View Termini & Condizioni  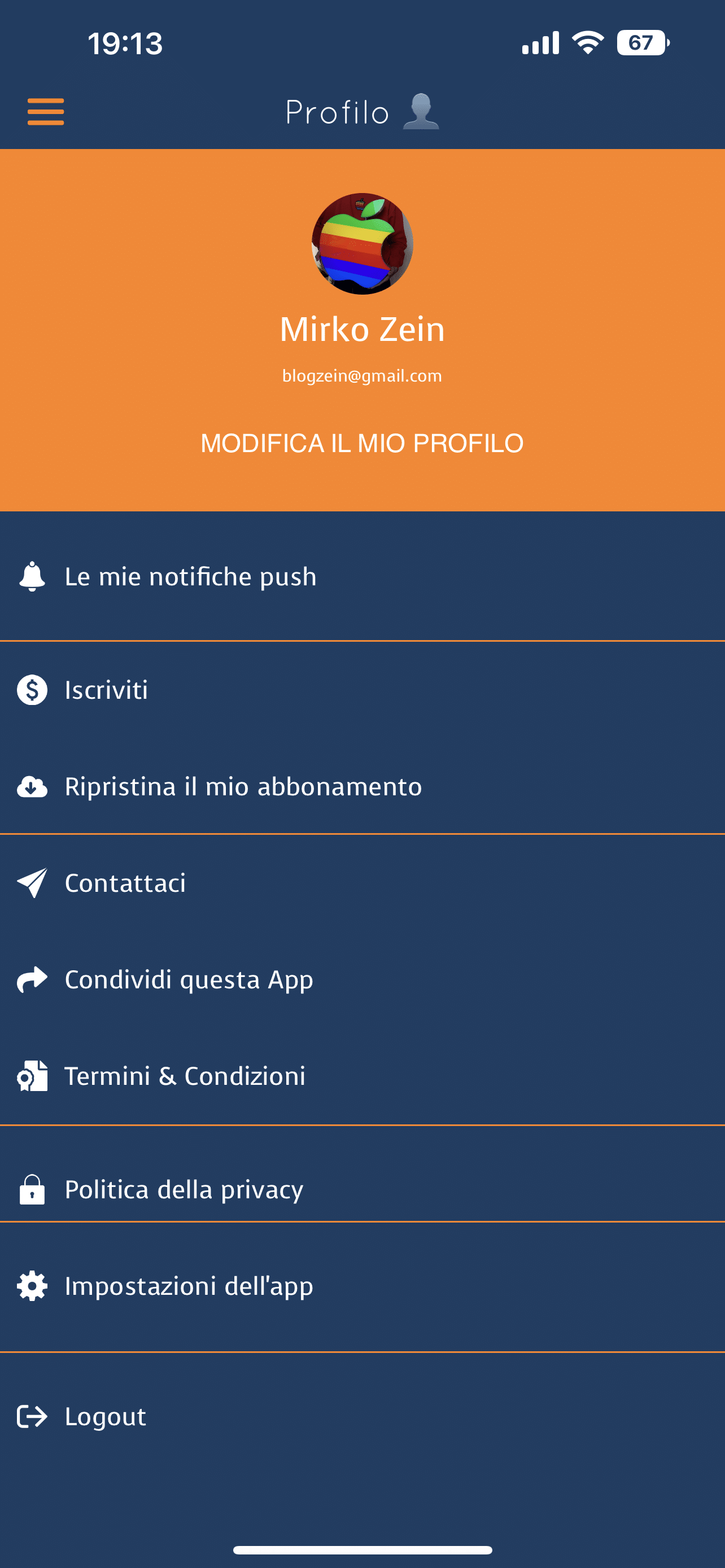click(x=362, y=1076)
